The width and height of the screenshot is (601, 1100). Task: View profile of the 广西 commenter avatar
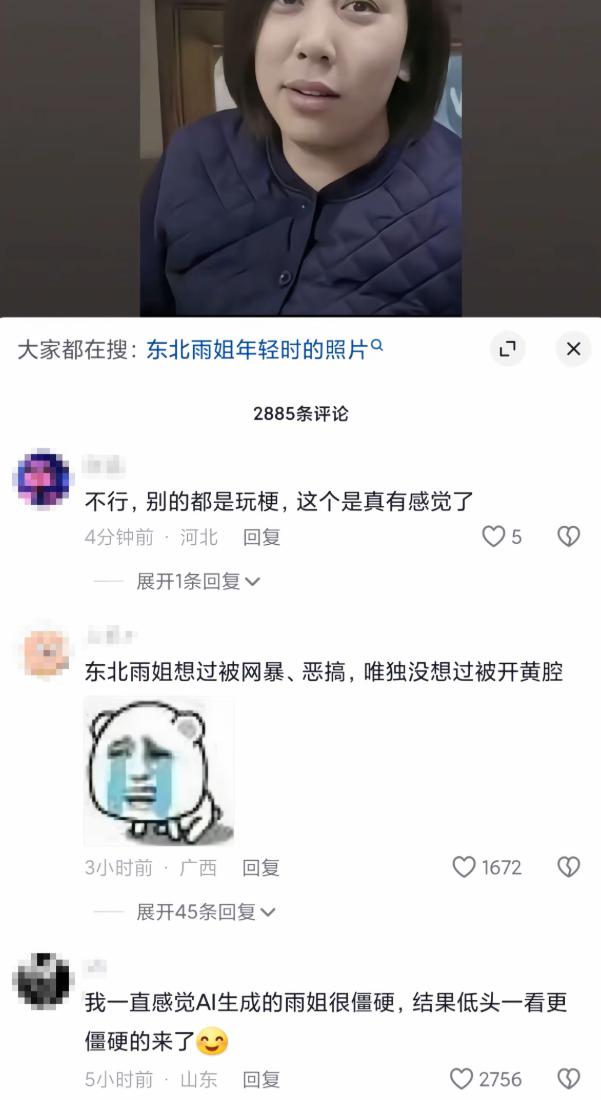click(42, 652)
